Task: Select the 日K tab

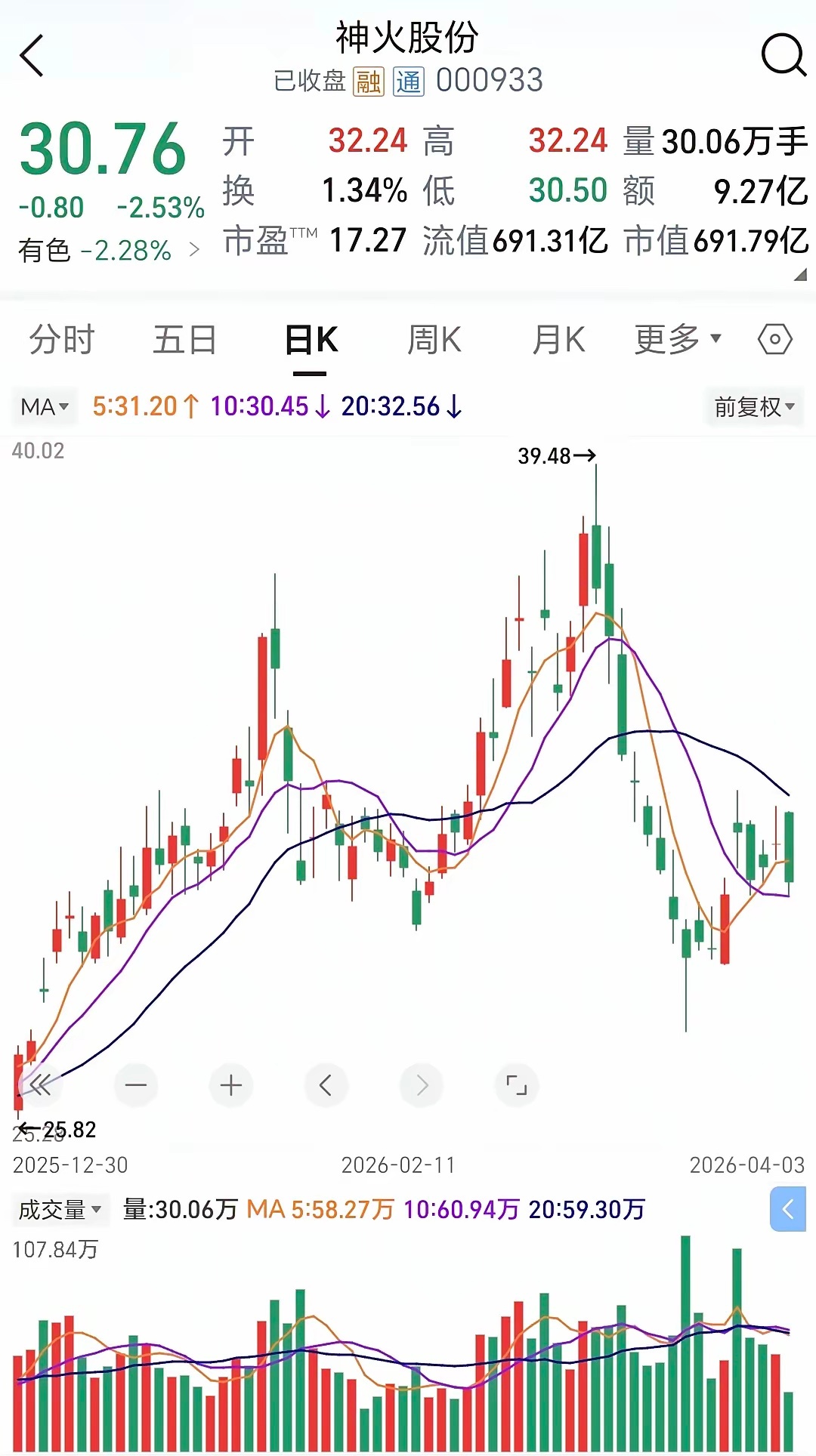Action: tap(311, 340)
